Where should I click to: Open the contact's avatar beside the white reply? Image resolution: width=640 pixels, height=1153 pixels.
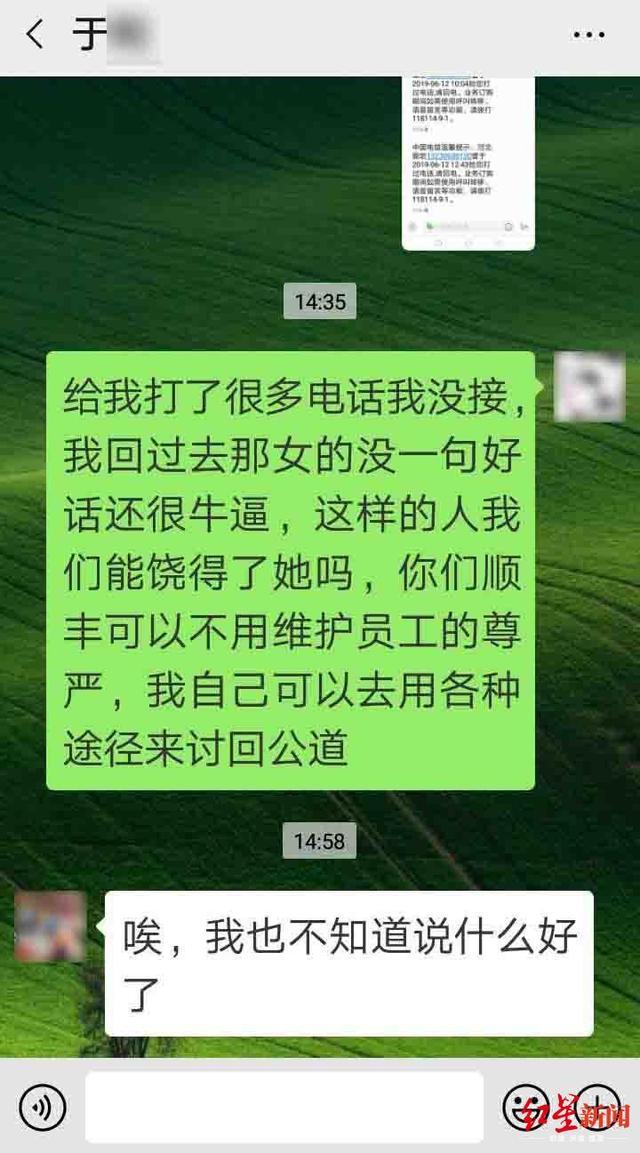tap(50, 926)
